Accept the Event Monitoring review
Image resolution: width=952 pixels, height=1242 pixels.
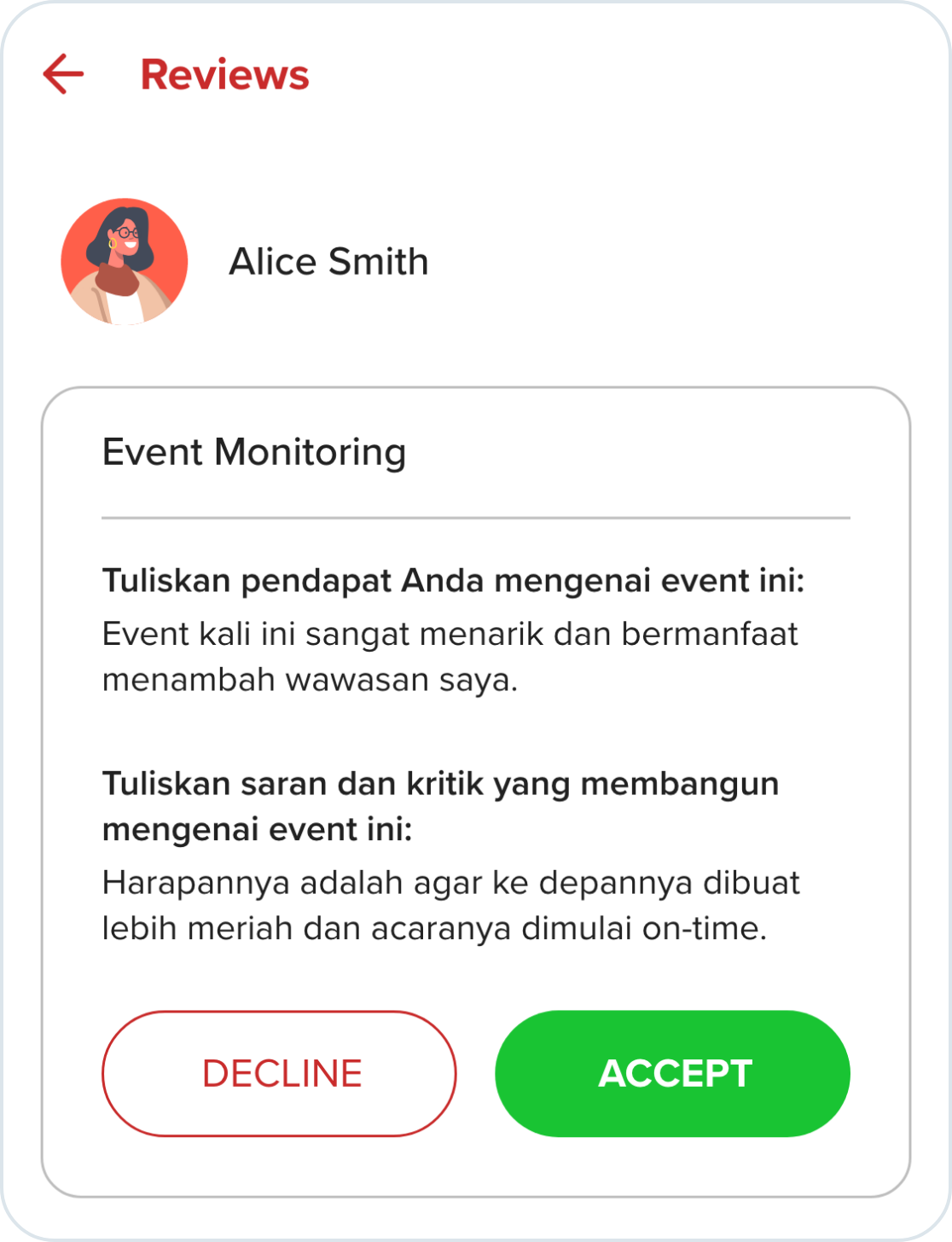[x=672, y=1073]
